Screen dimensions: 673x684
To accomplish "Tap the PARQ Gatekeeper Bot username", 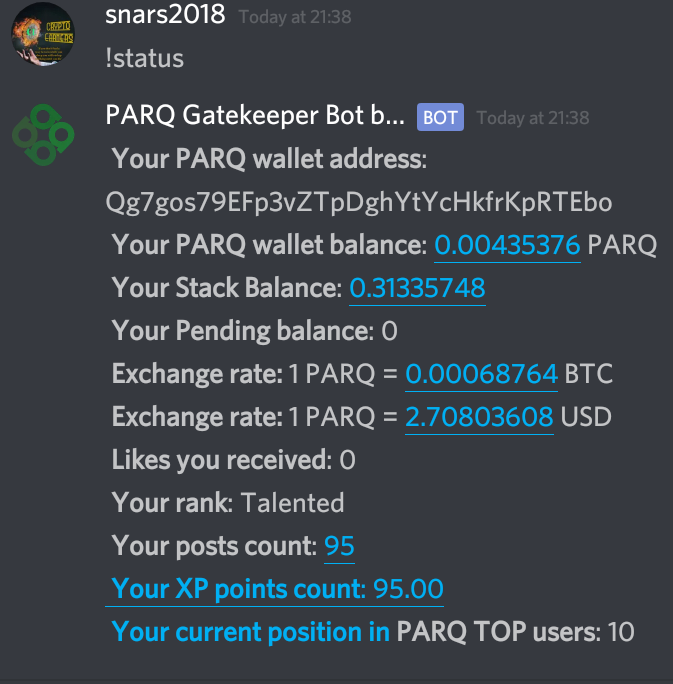I will pos(254,116).
